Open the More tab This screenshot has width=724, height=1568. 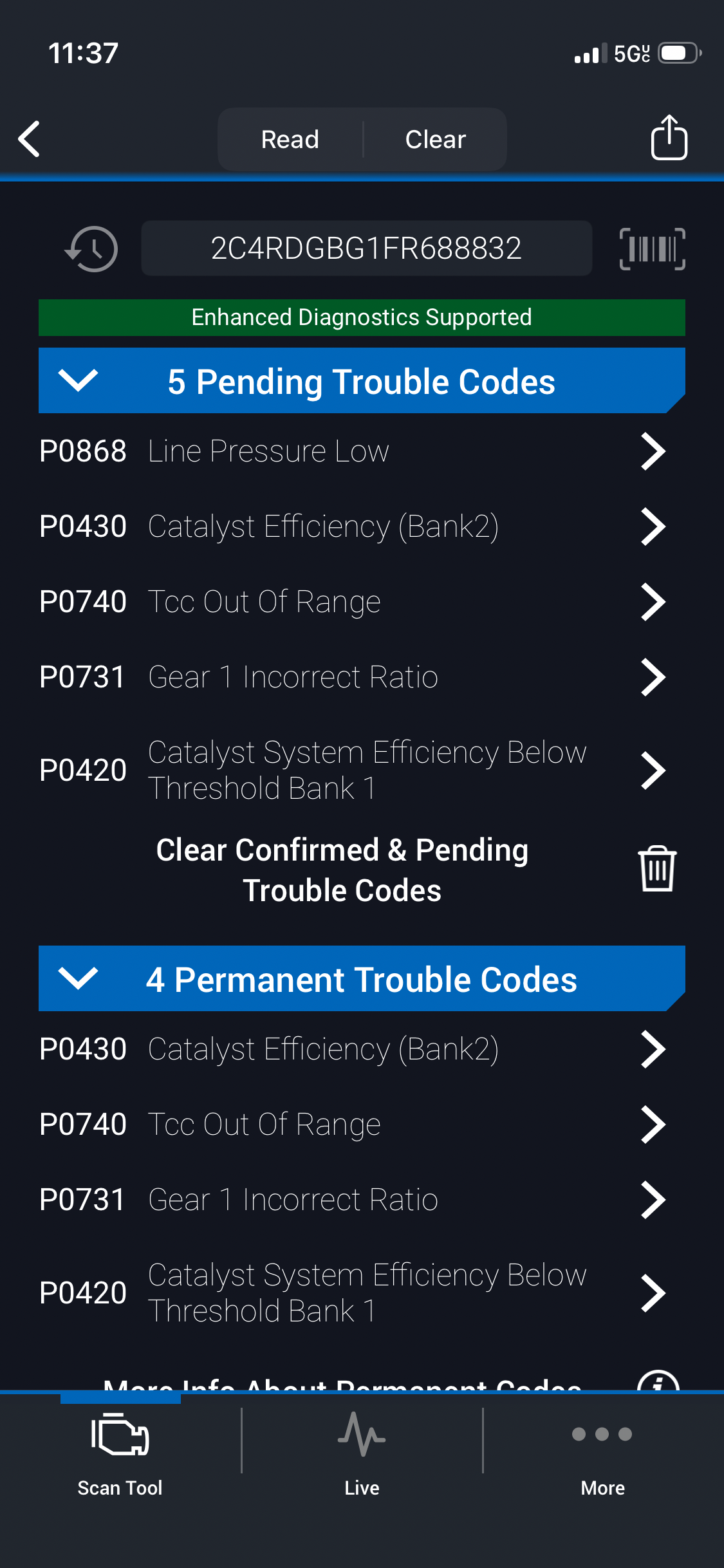602,1452
